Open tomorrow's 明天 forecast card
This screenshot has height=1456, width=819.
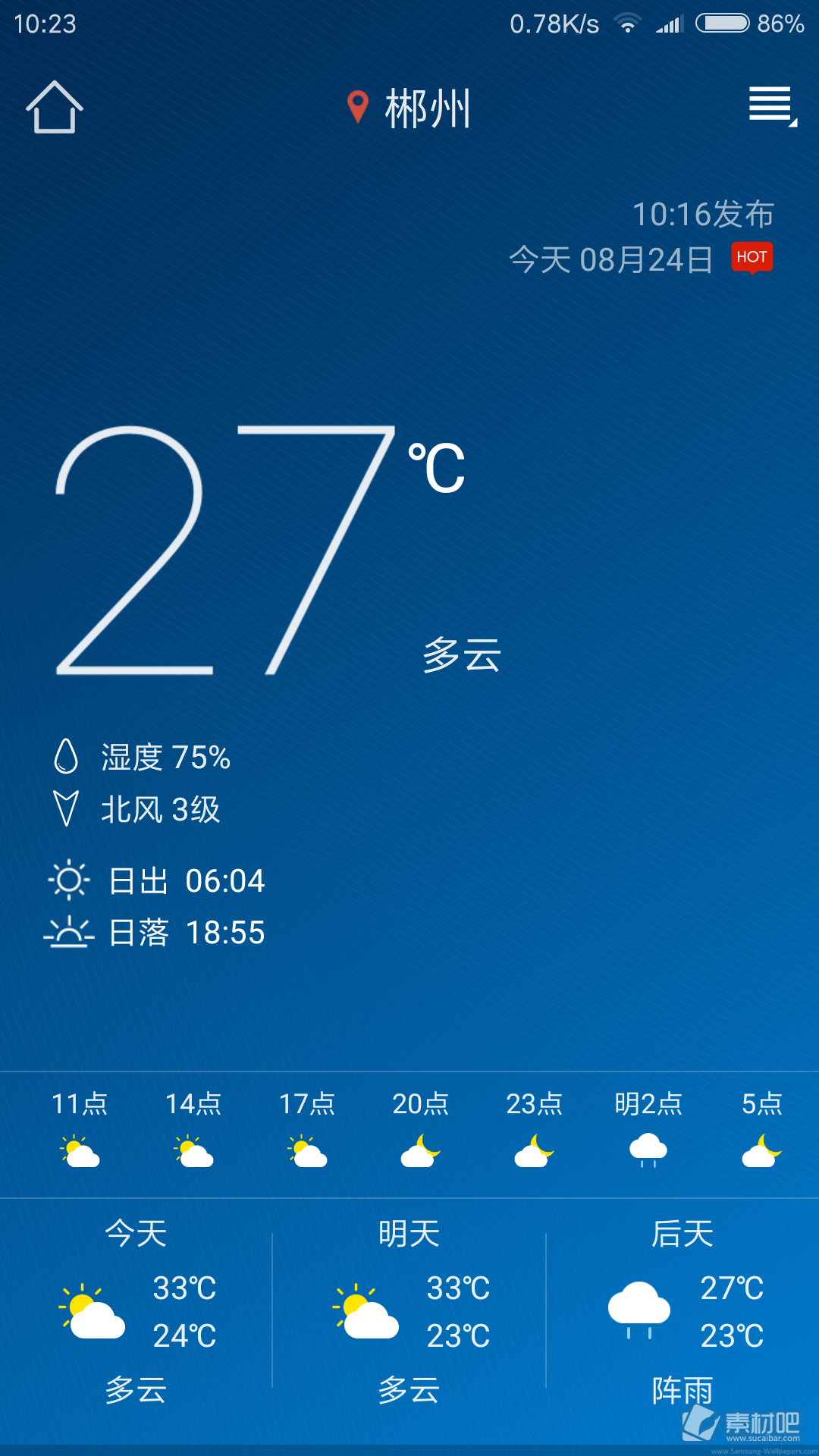(409, 1312)
